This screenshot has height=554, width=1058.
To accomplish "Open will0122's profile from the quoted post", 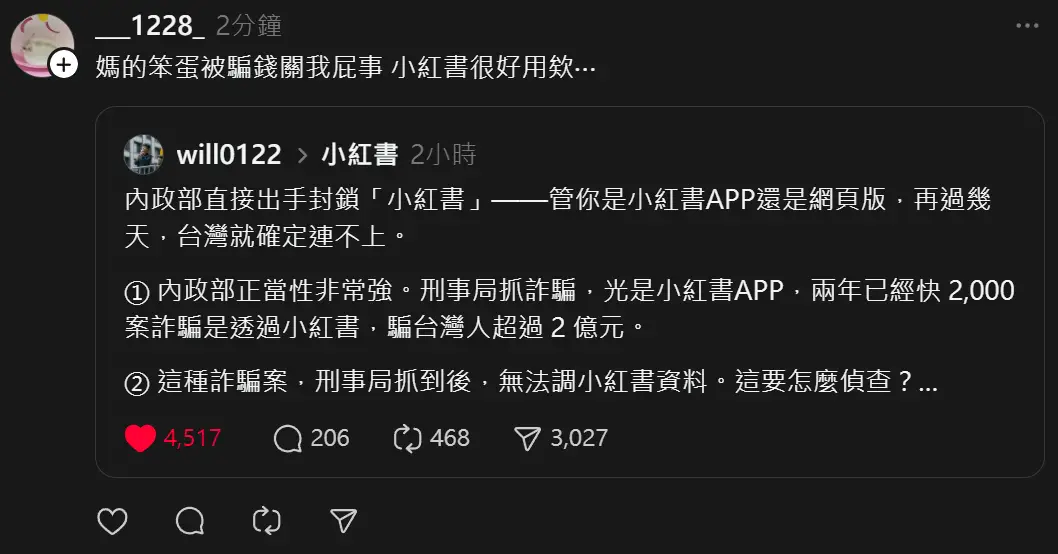I will point(228,154).
